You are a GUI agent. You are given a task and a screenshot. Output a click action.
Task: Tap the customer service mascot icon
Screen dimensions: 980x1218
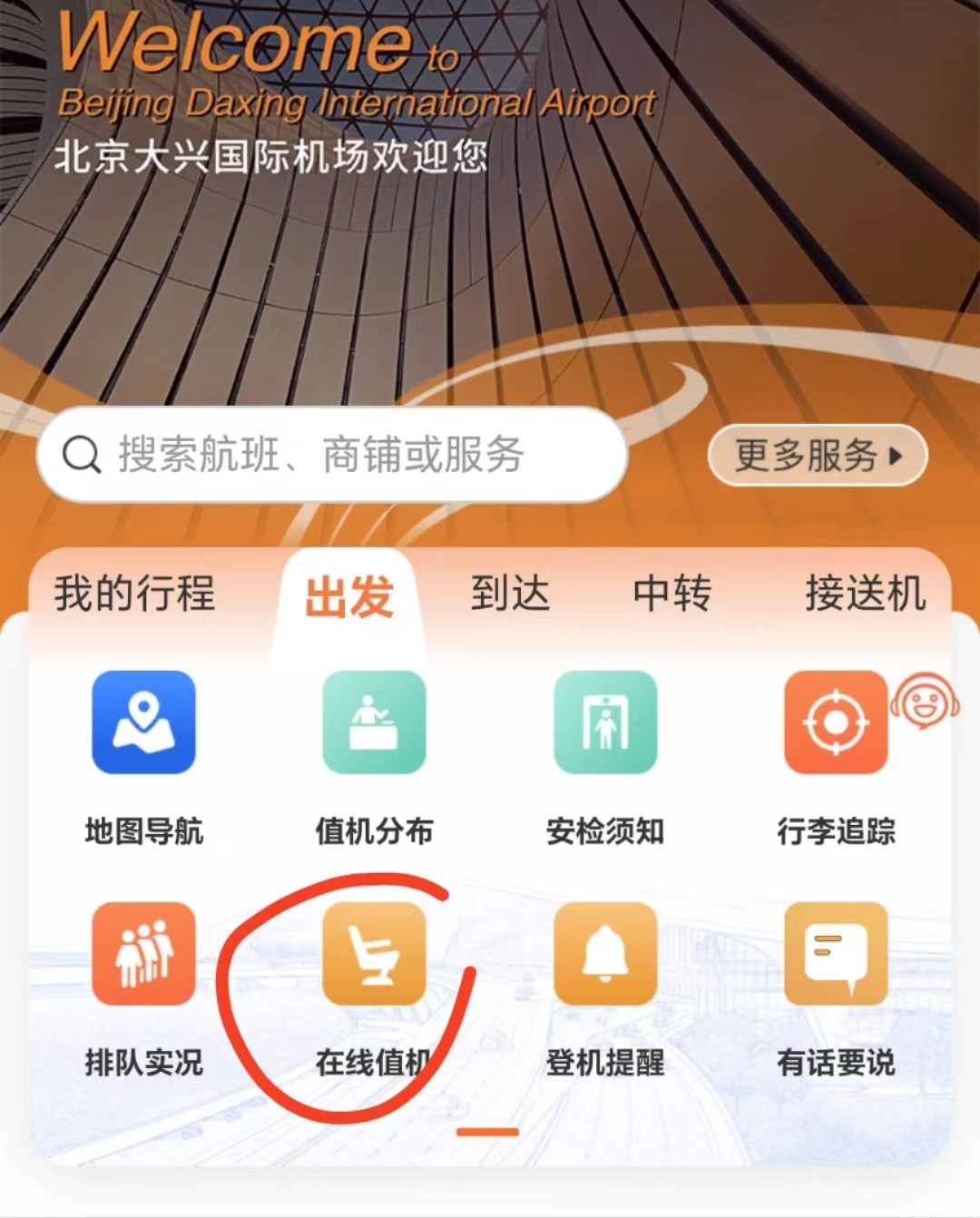point(925,703)
